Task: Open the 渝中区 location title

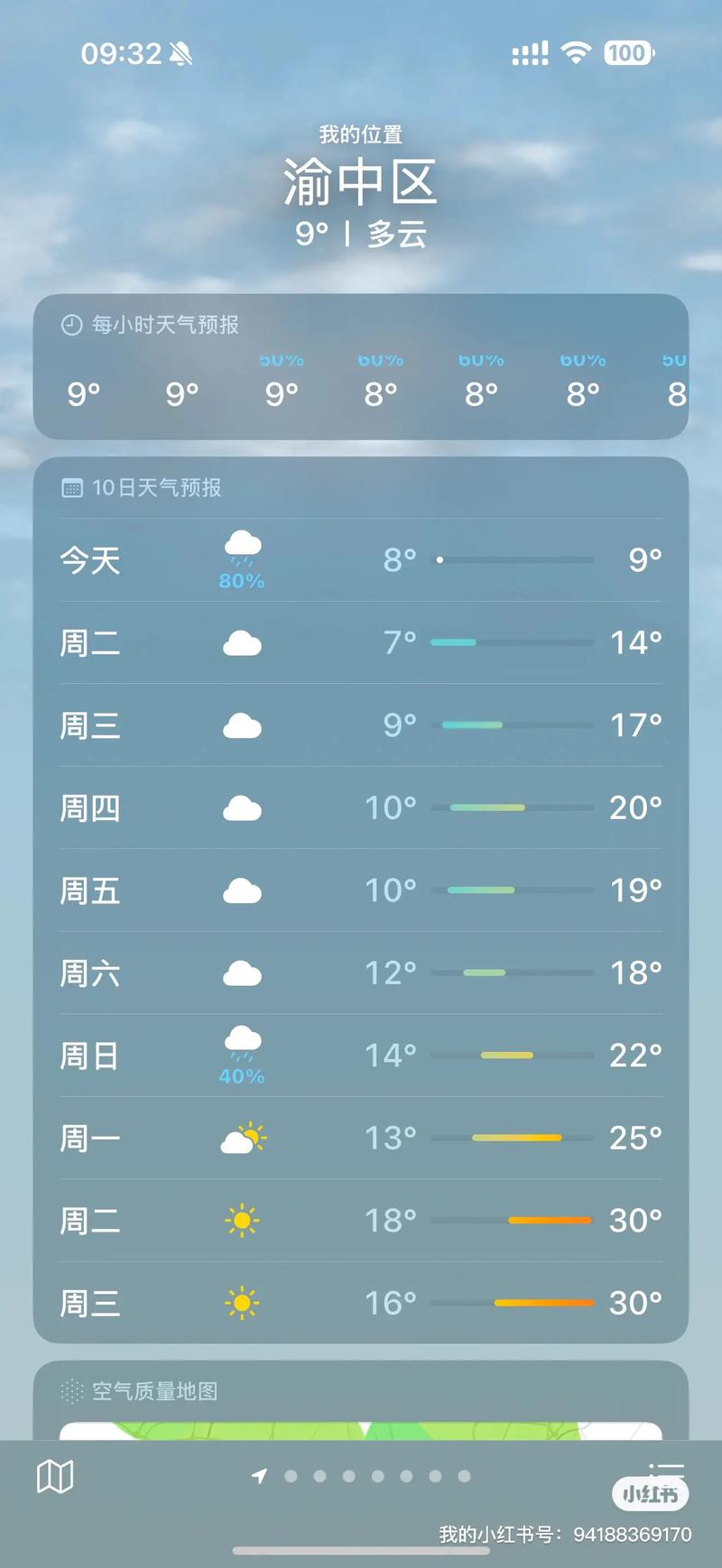Action: click(x=361, y=182)
